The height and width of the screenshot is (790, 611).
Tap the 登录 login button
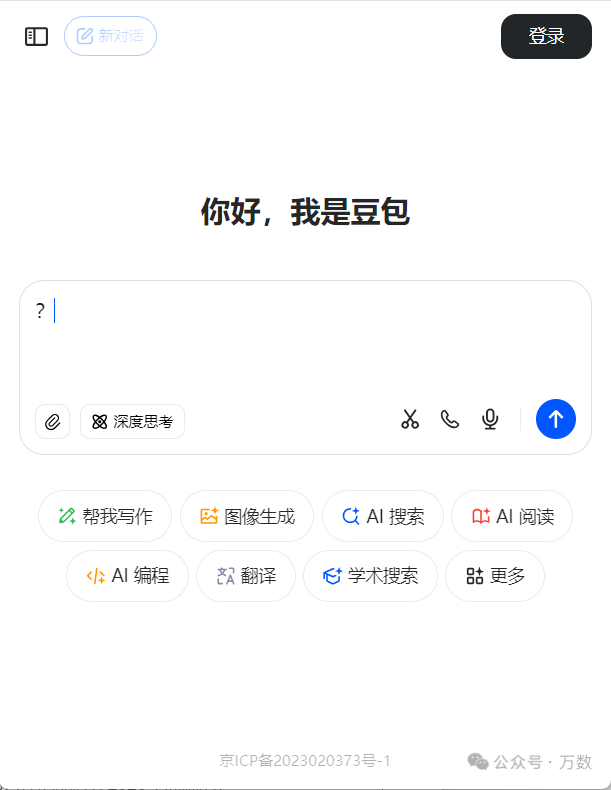pos(546,37)
